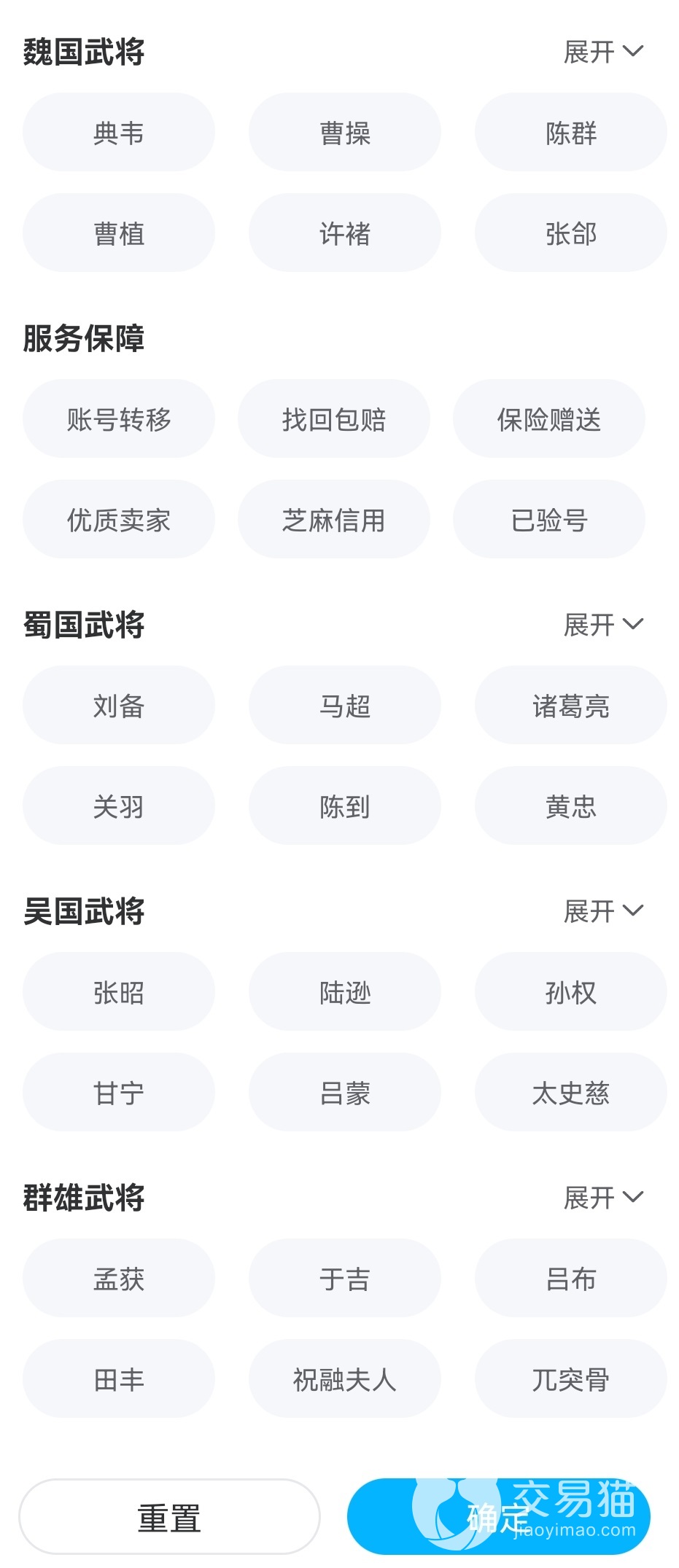Choose 典韦 filter chip

[x=119, y=133]
